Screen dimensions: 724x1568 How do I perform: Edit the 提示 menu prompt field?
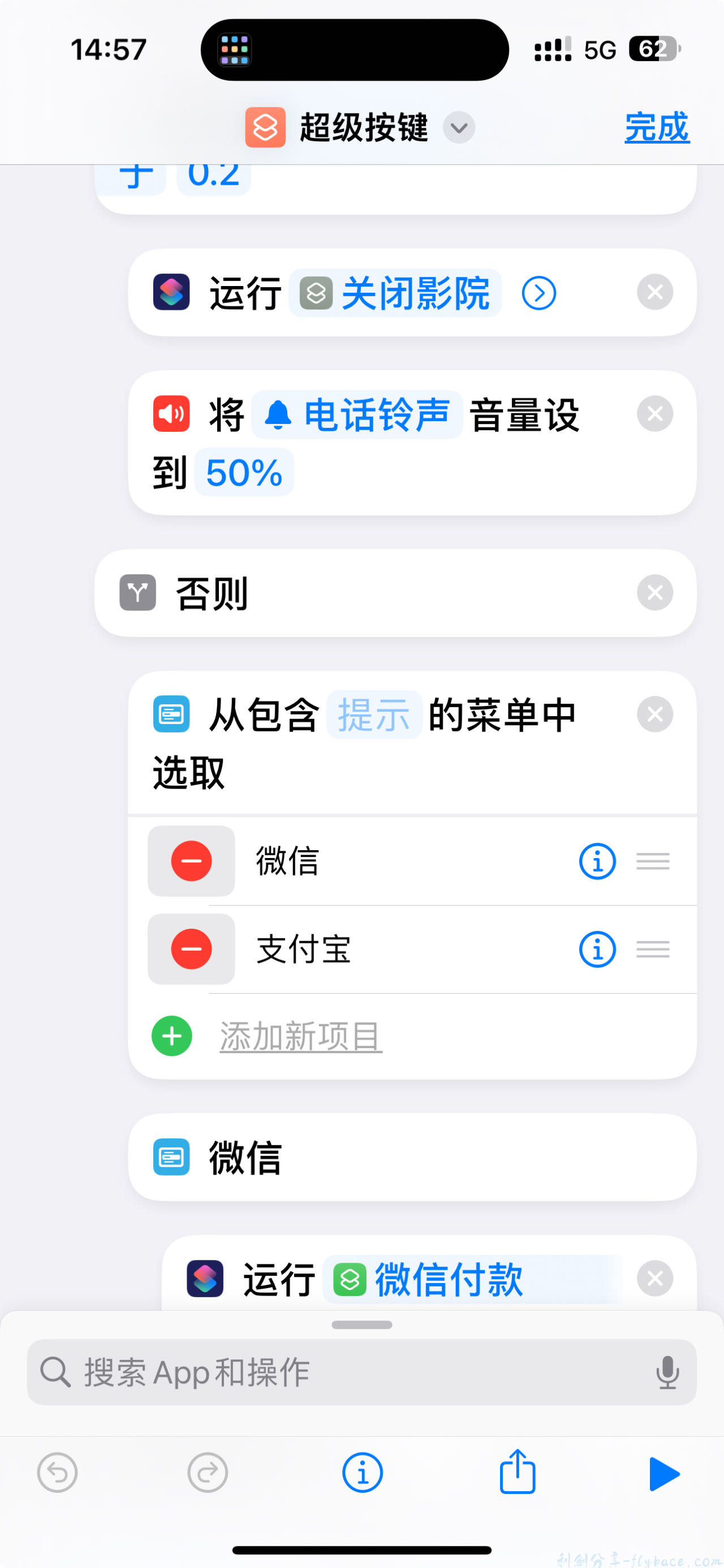click(x=374, y=714)
